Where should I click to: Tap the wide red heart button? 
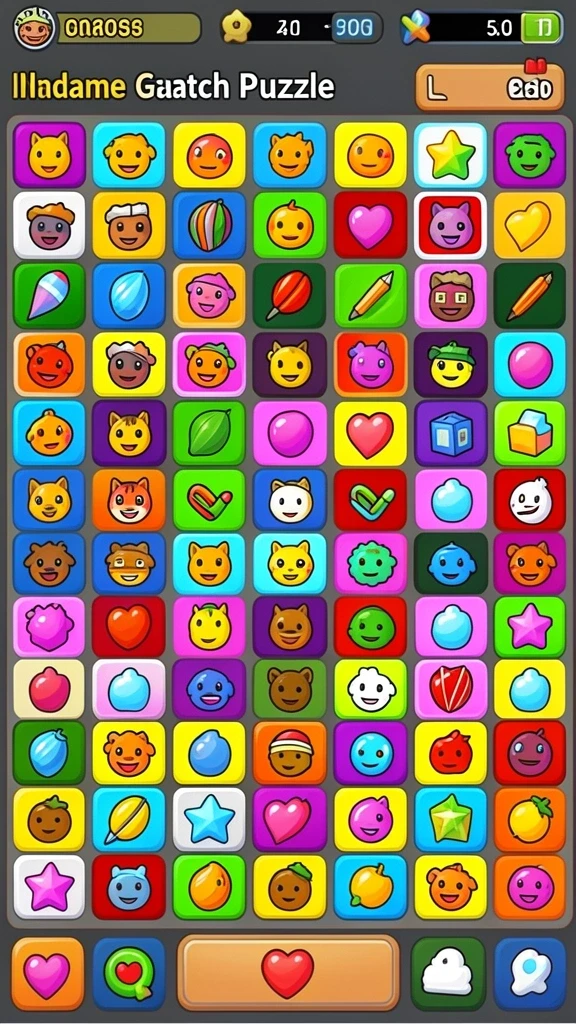click(288, 972)
